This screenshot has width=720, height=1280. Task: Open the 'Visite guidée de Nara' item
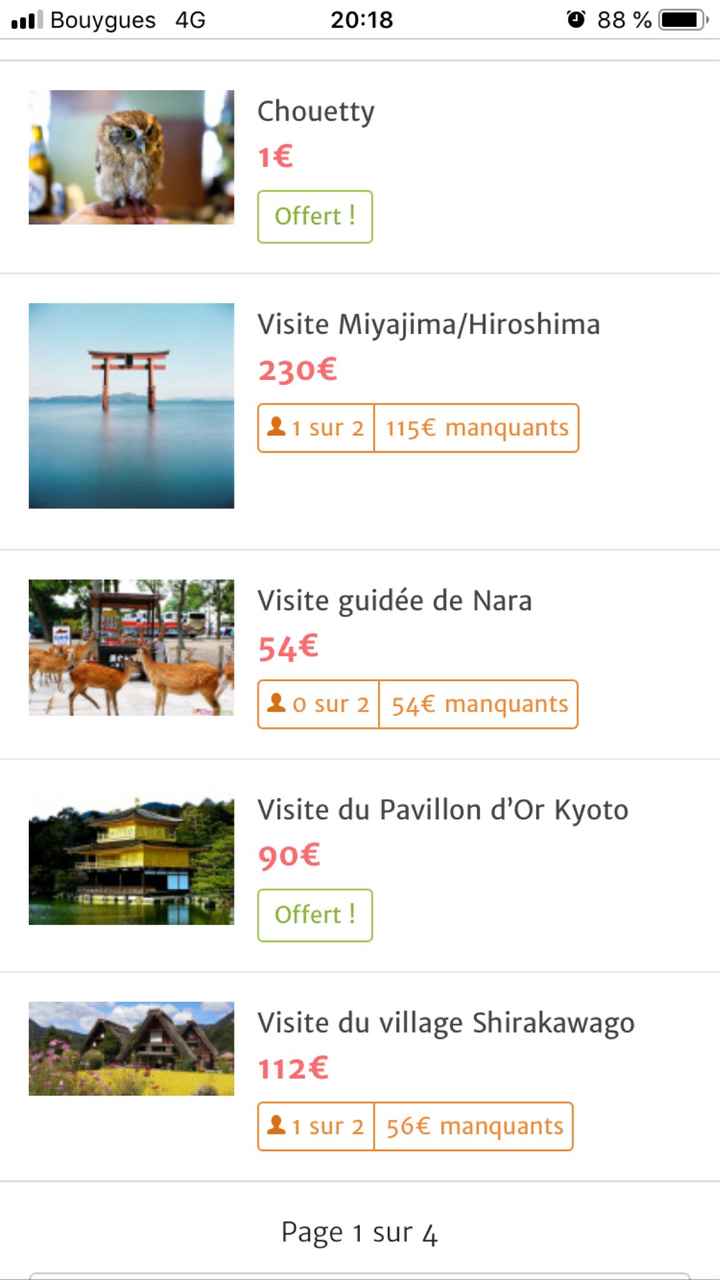coord(395,600)
